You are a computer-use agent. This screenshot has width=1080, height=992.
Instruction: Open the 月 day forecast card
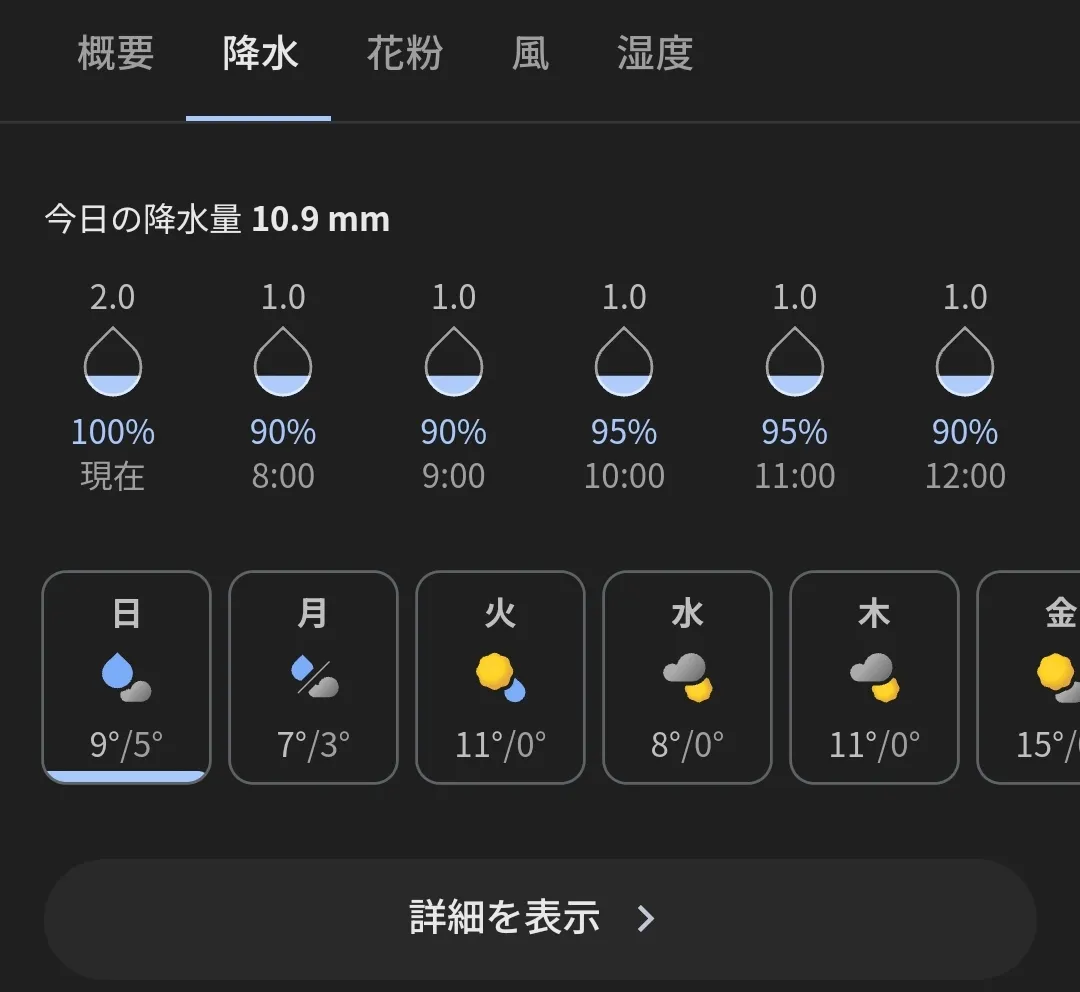click(313, 677)
